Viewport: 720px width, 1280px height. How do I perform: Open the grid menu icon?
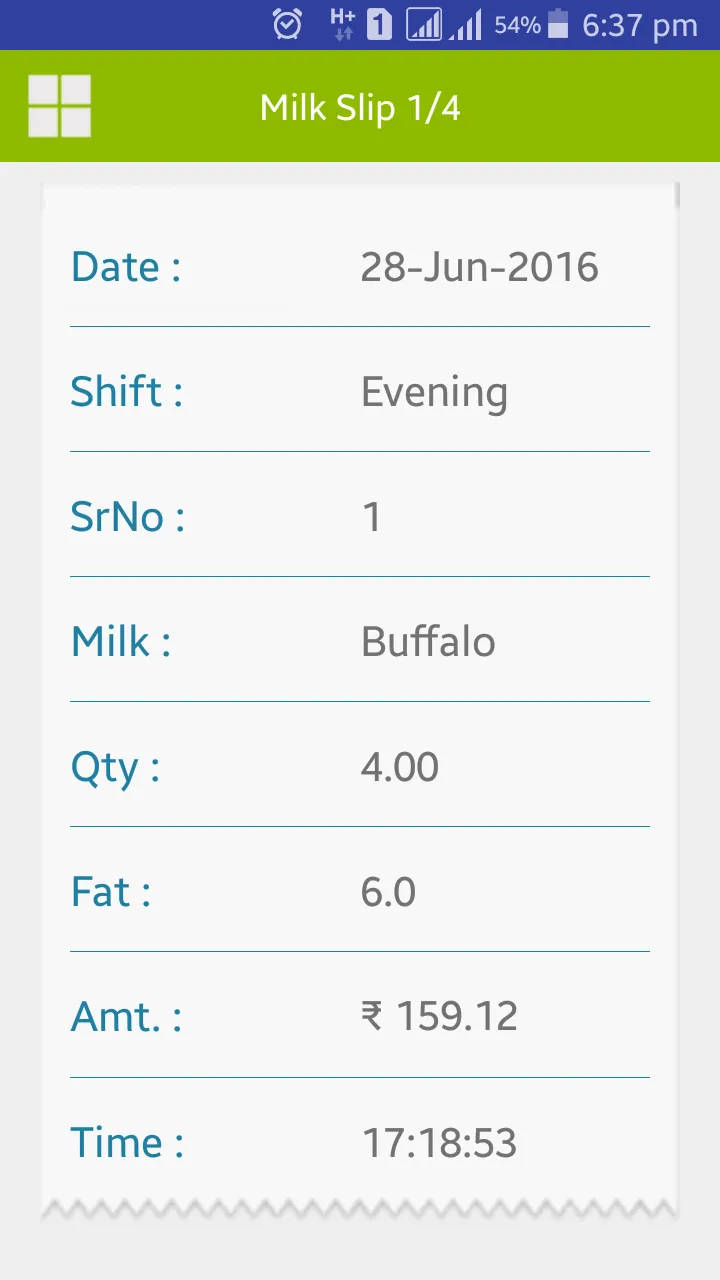pyautogui.click(x=60, y=106)
